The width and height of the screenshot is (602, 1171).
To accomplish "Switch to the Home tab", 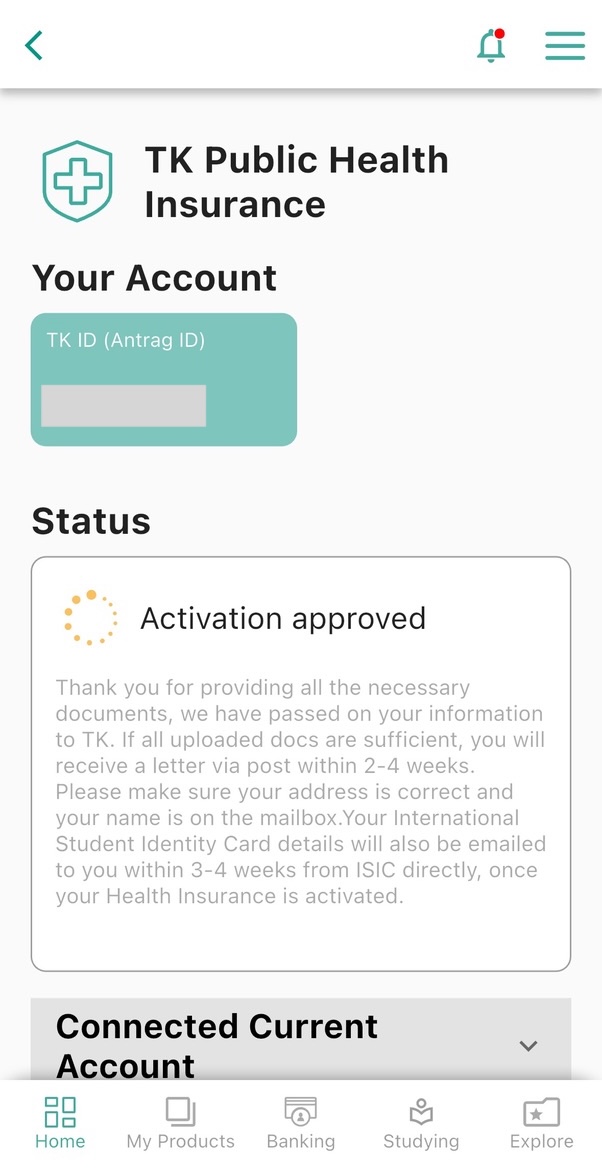I will pyautogui.click(x=60, y=1123).
